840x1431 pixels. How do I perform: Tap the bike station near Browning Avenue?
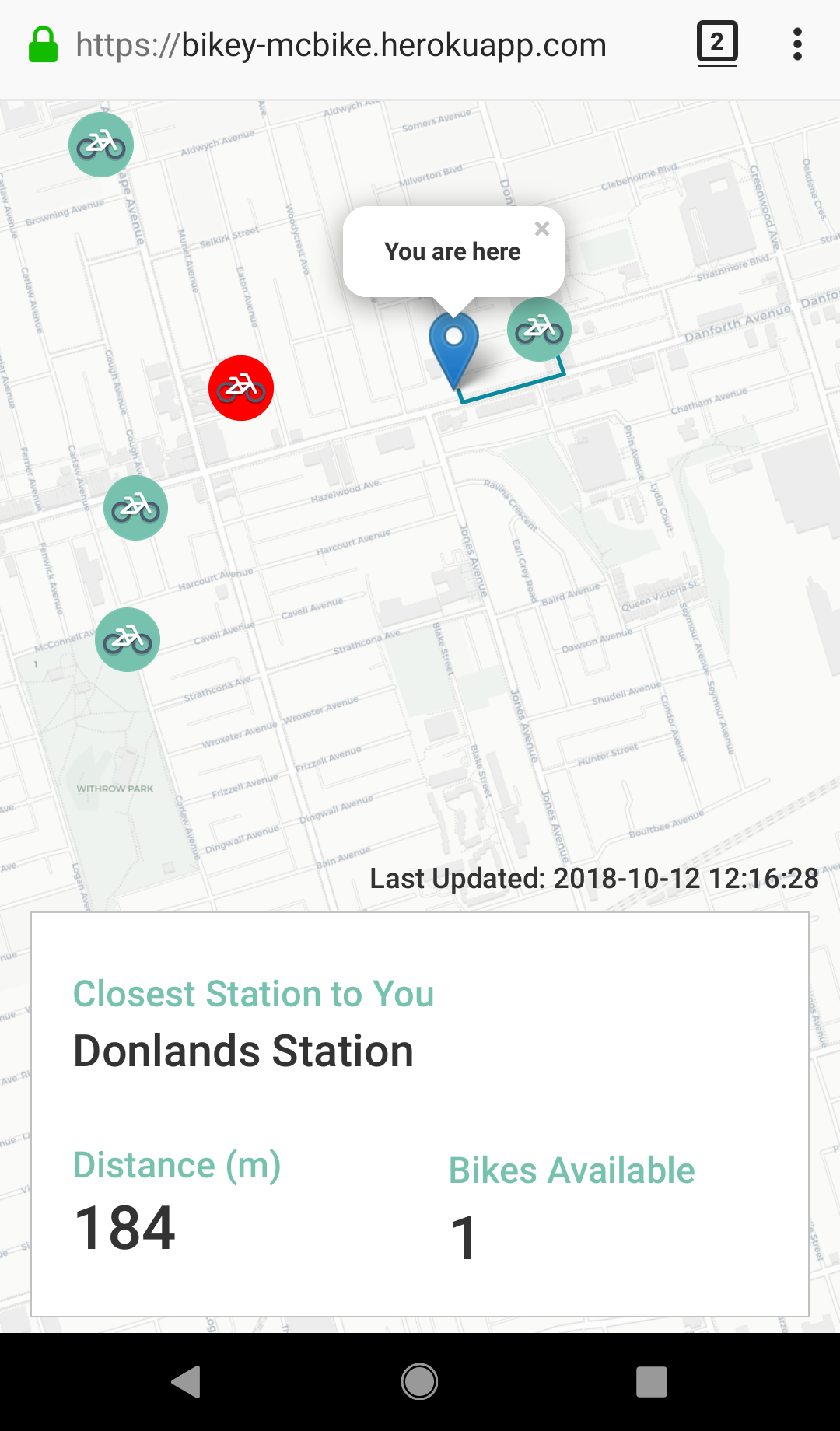[101, 145]
